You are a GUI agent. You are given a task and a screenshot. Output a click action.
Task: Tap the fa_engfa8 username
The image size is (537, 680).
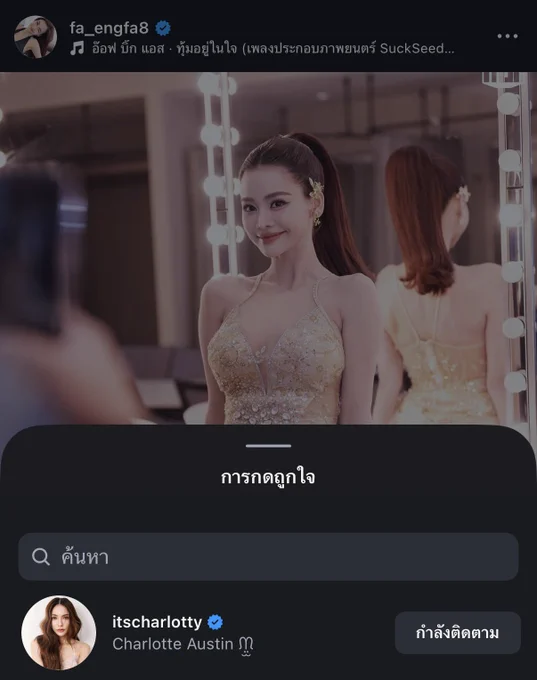tap(109, 28)
